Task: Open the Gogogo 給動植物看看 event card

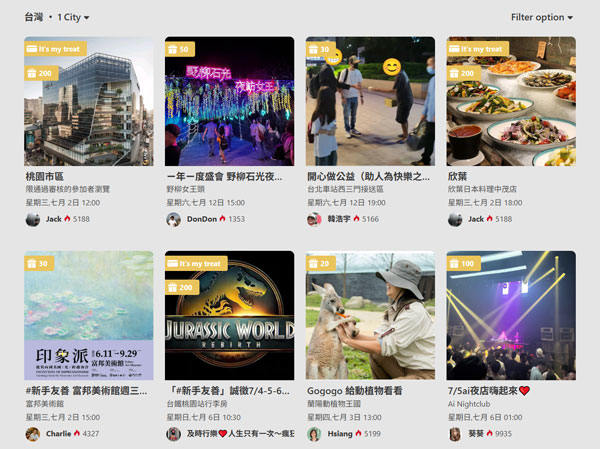Action: pyautogui.click(x=370, y=315)
